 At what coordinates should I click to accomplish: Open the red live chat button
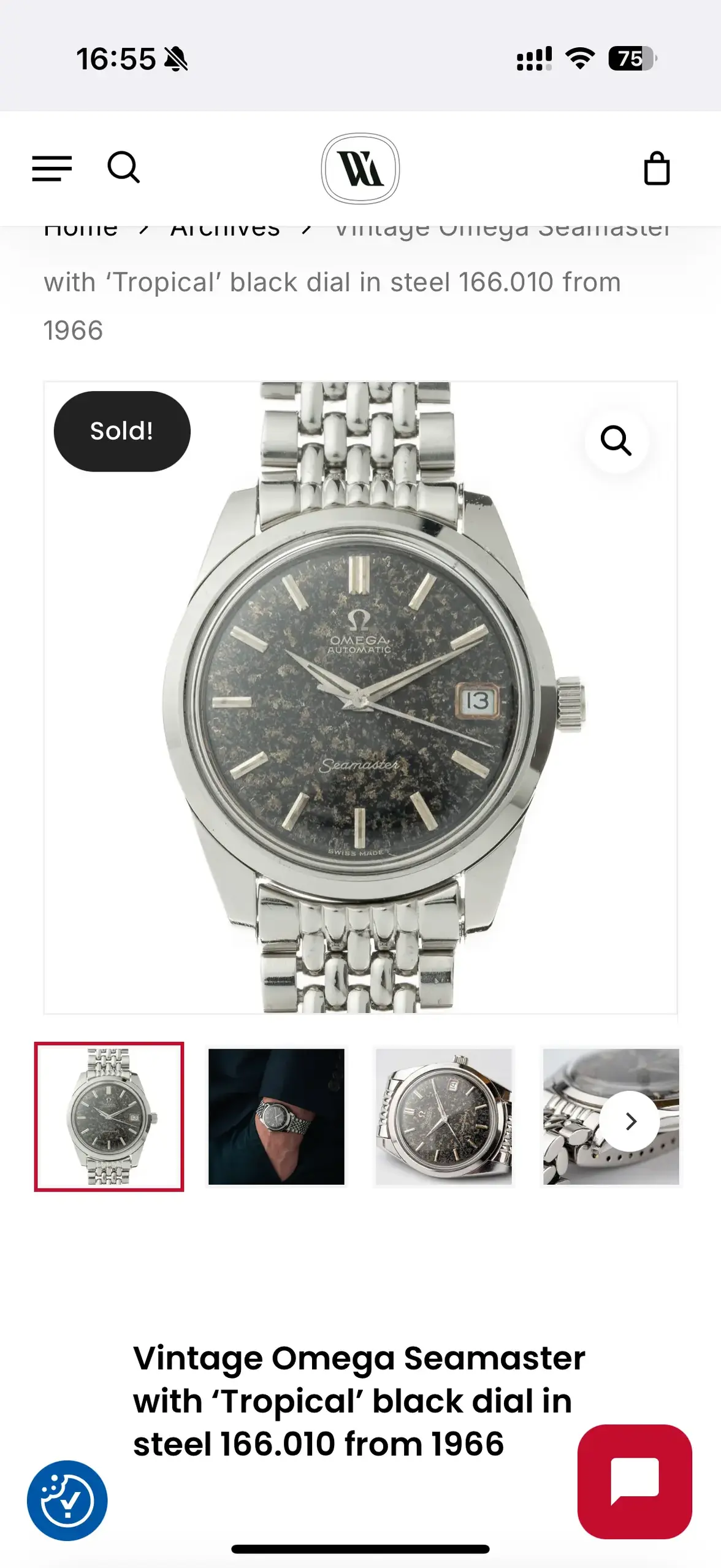click(635, 1481)
